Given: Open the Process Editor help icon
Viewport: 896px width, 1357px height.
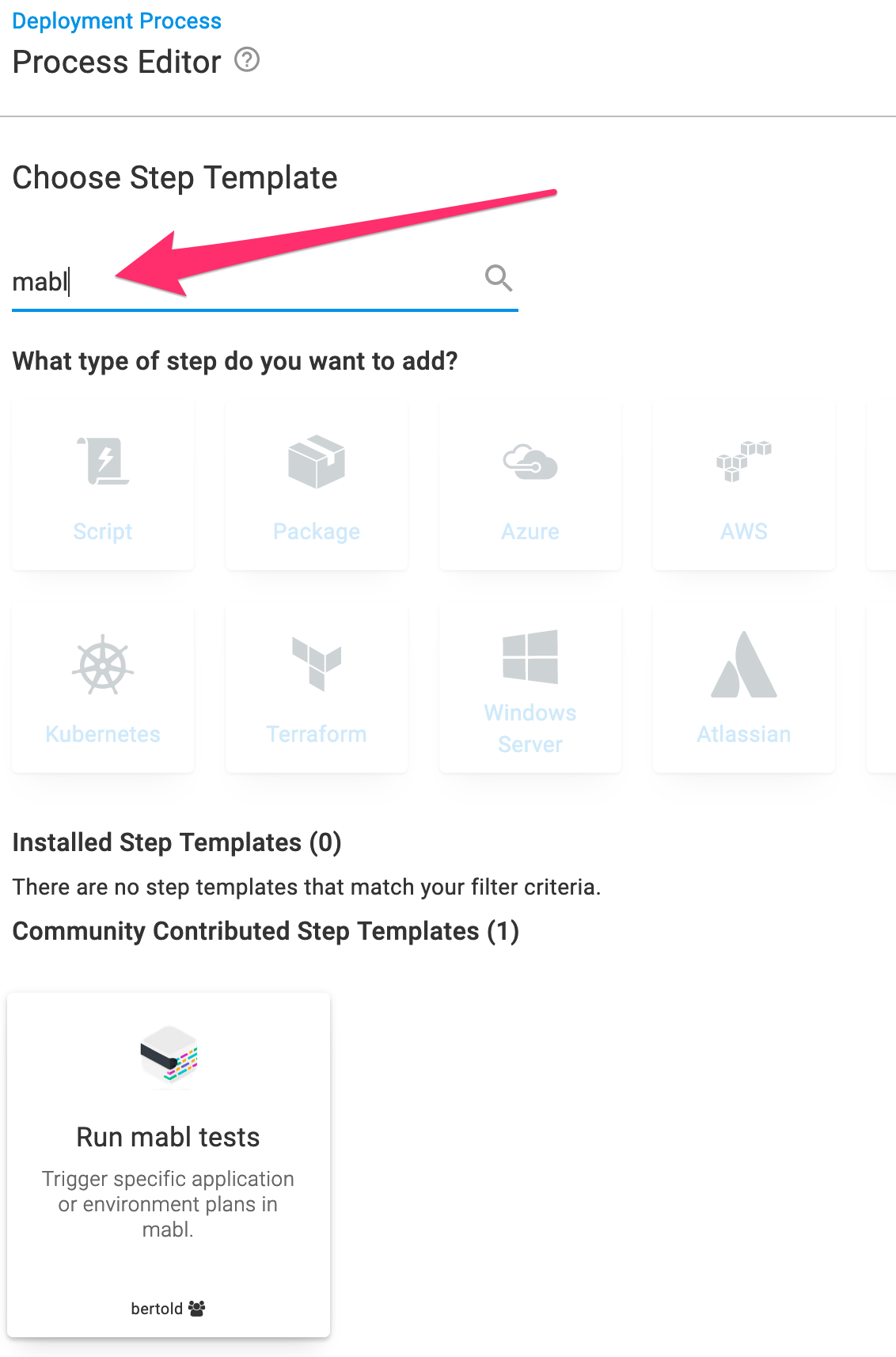Looking at the screenshot, I should point(247,60).
